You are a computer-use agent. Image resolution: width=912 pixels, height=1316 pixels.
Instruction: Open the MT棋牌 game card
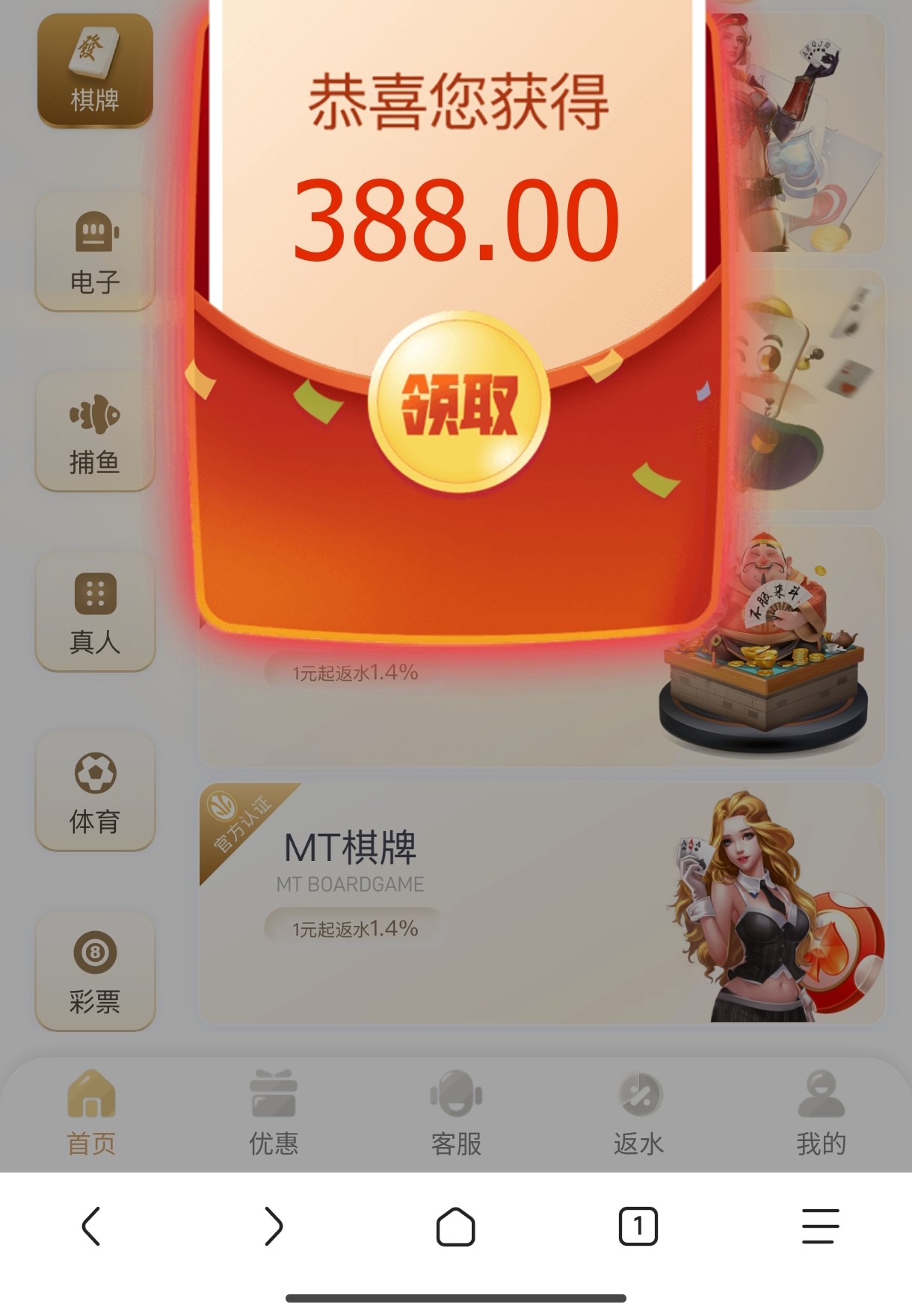(541, 903)
